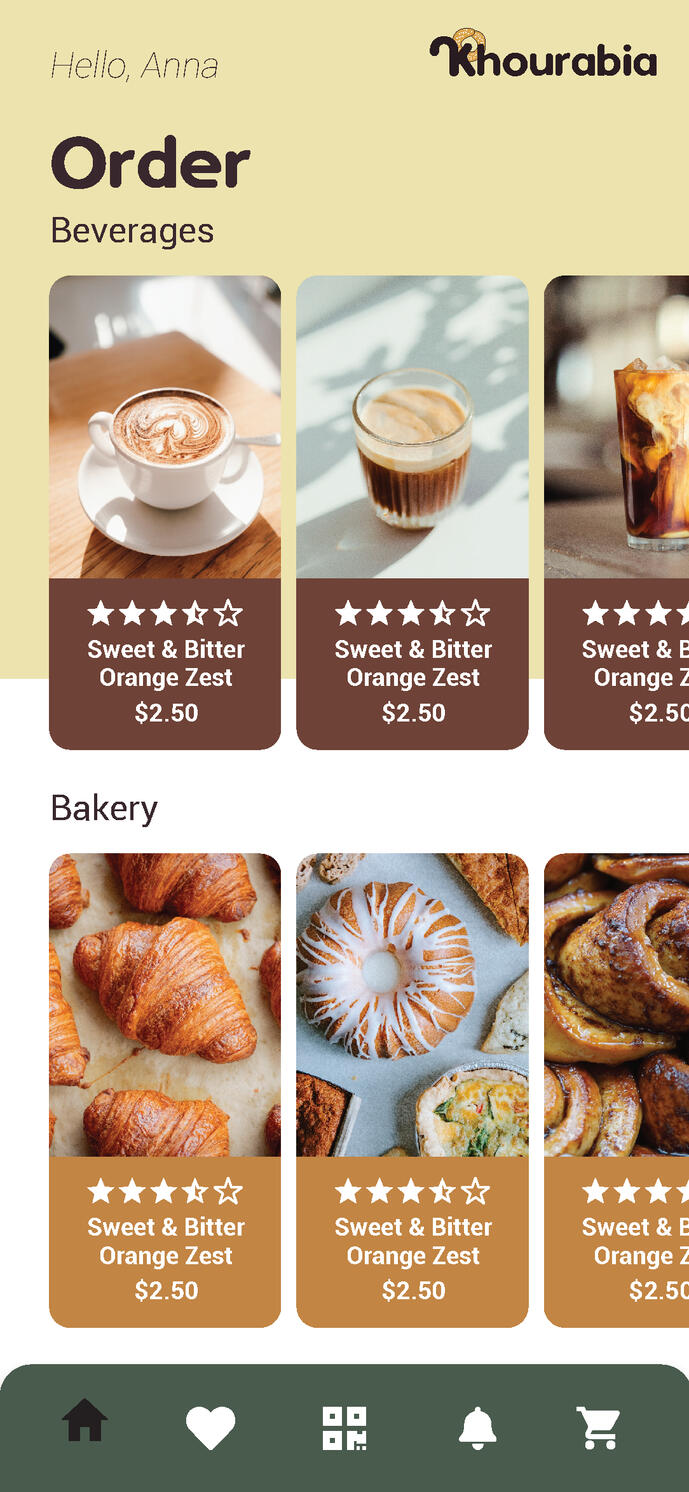View the shopping cart
The height and width of the screenshot is (1492, 689).
[x=599, y=1428]
